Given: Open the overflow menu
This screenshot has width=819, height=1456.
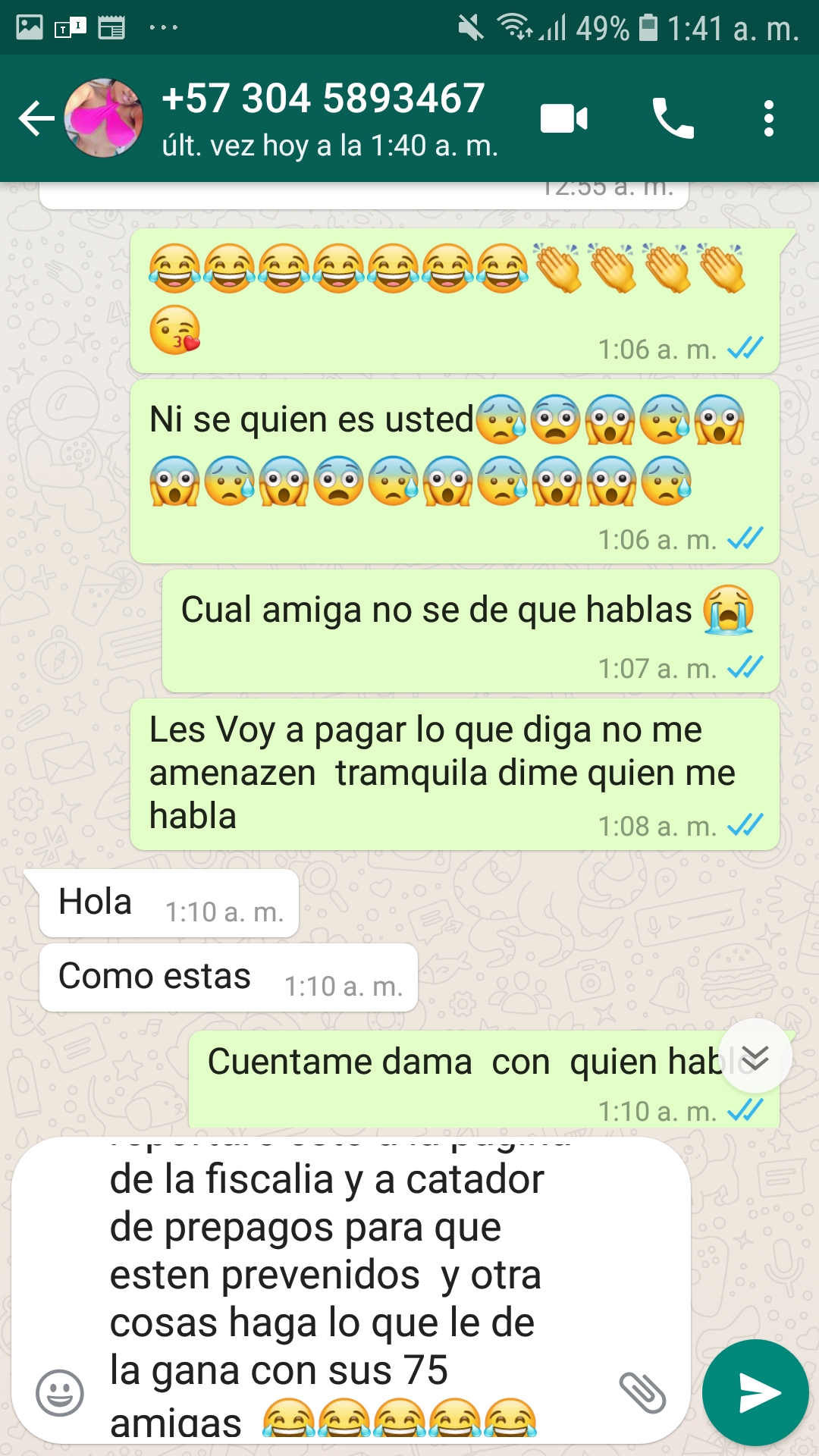Looking at the screenshot, I should point(769,119).
